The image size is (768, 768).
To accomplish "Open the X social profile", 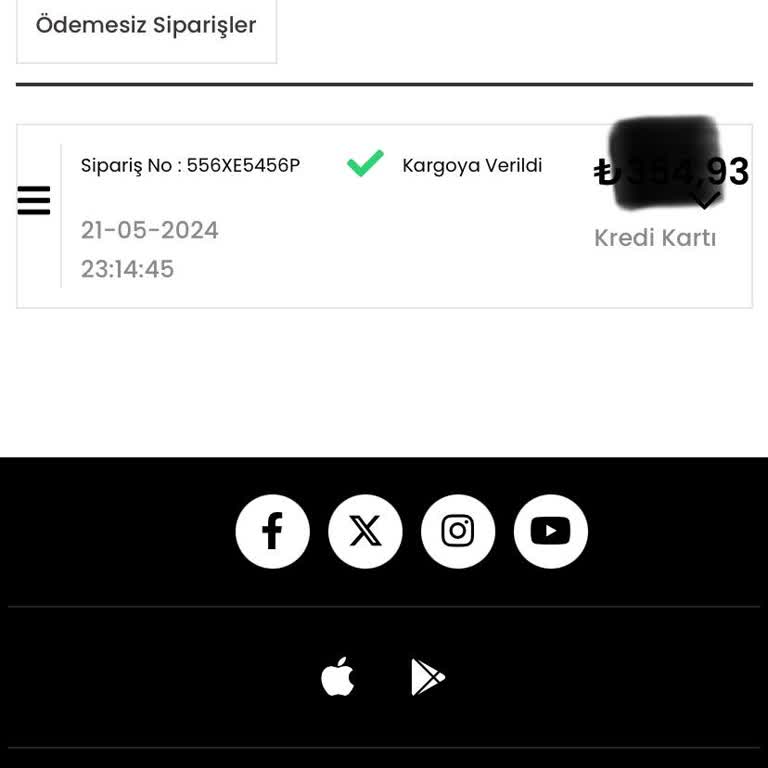I will click(x=365, y=531).
